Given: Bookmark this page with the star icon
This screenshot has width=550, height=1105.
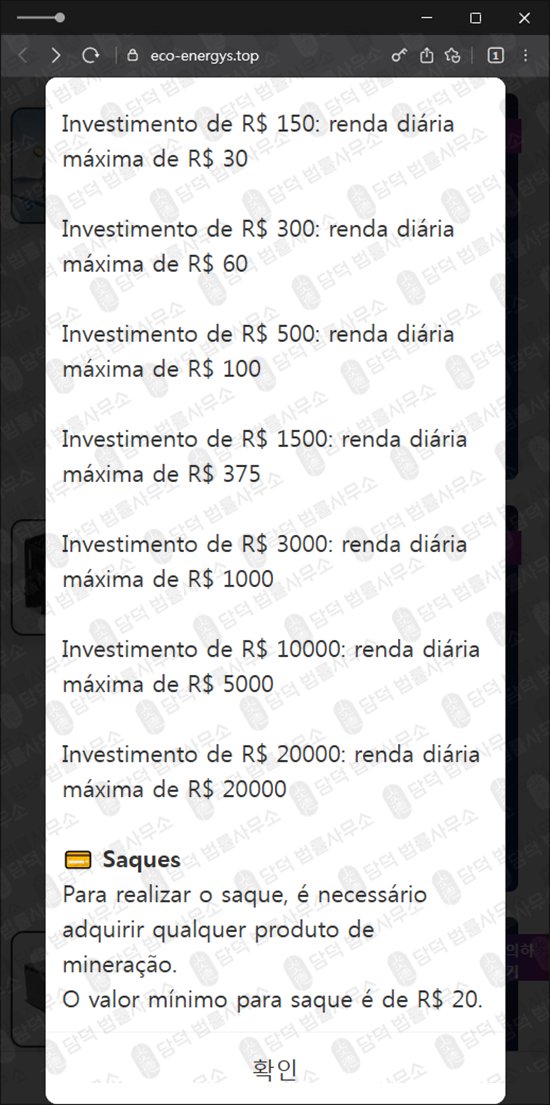Looking at the screenshot, I should [453, 55].
